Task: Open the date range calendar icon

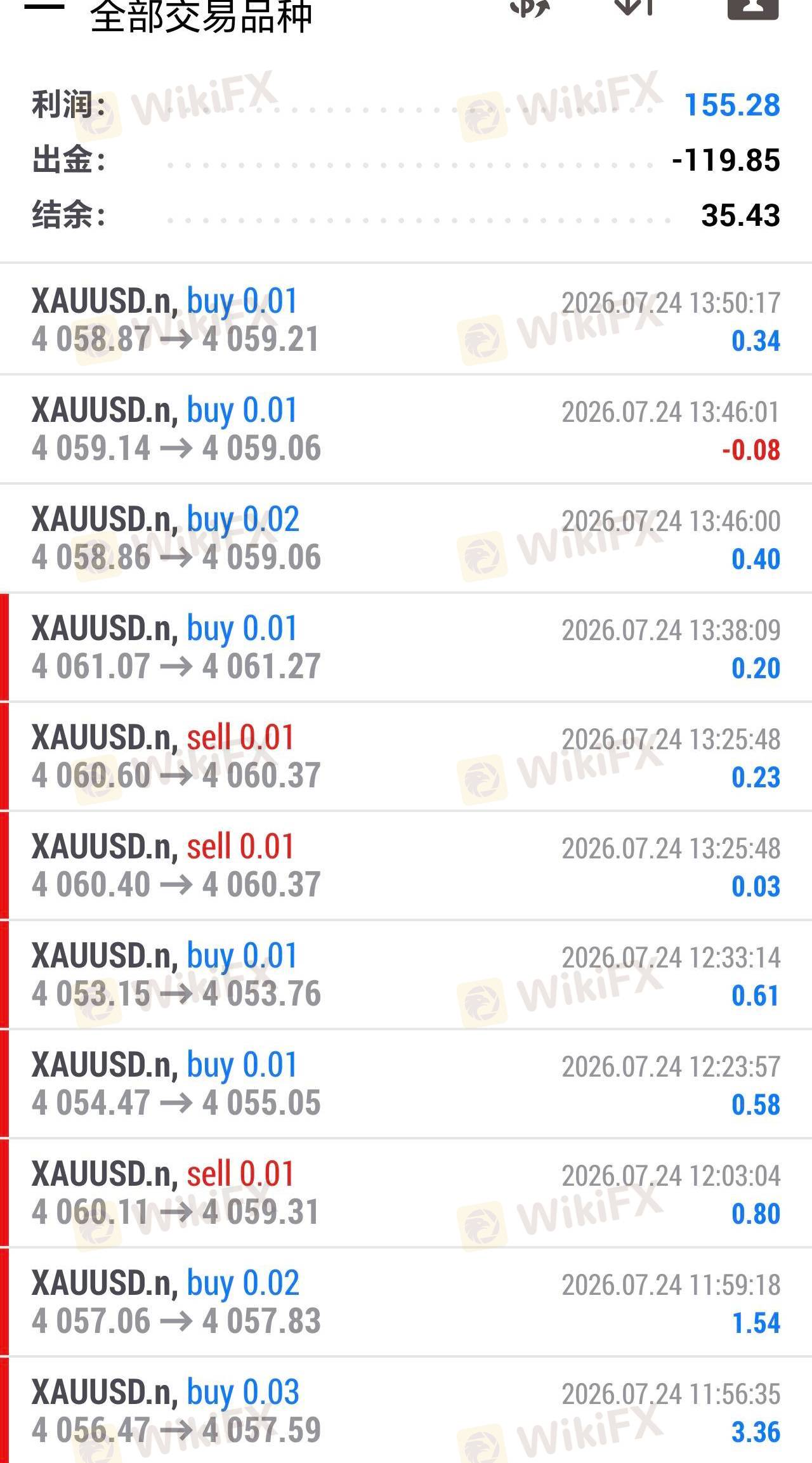Action: click(x=753, y=9)
